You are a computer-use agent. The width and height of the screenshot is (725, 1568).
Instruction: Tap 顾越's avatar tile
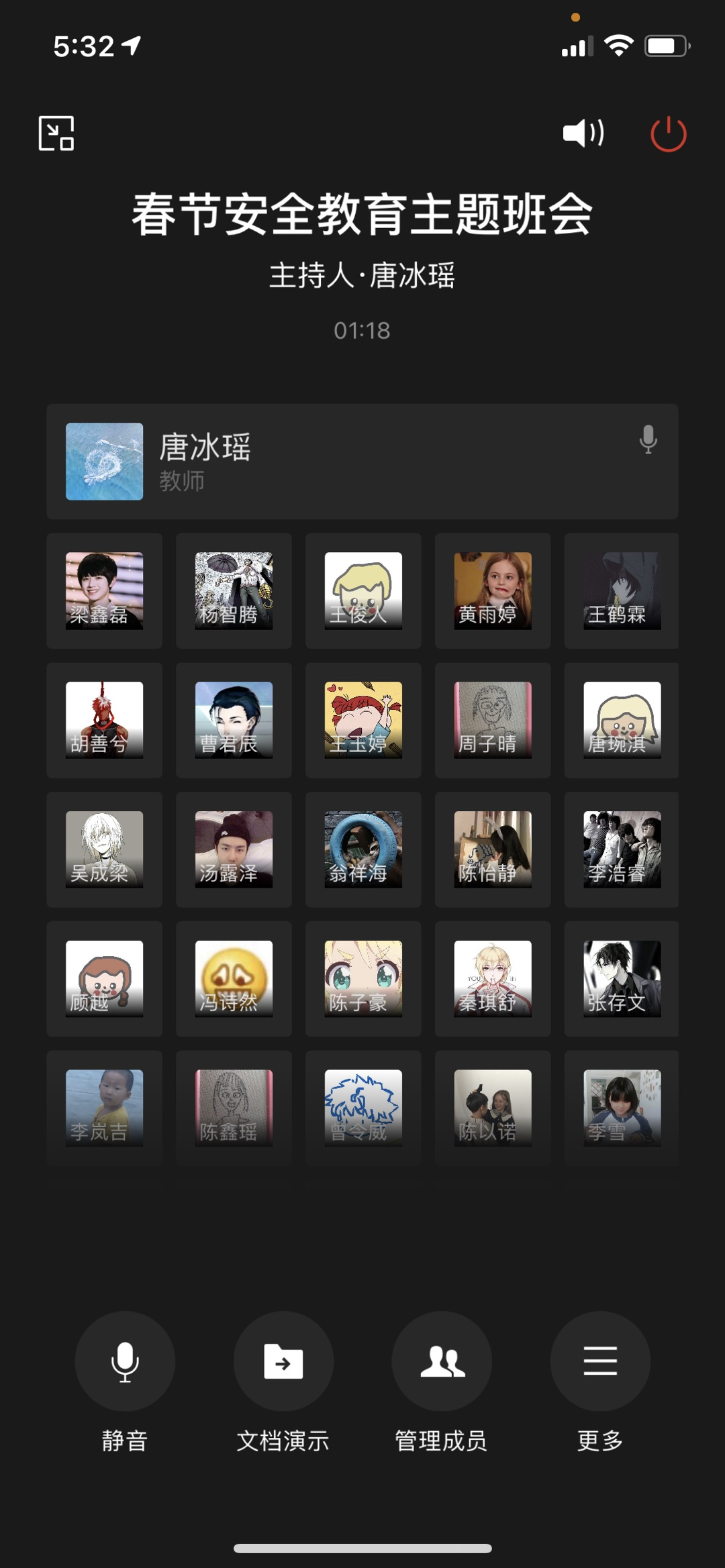[104, 978]
